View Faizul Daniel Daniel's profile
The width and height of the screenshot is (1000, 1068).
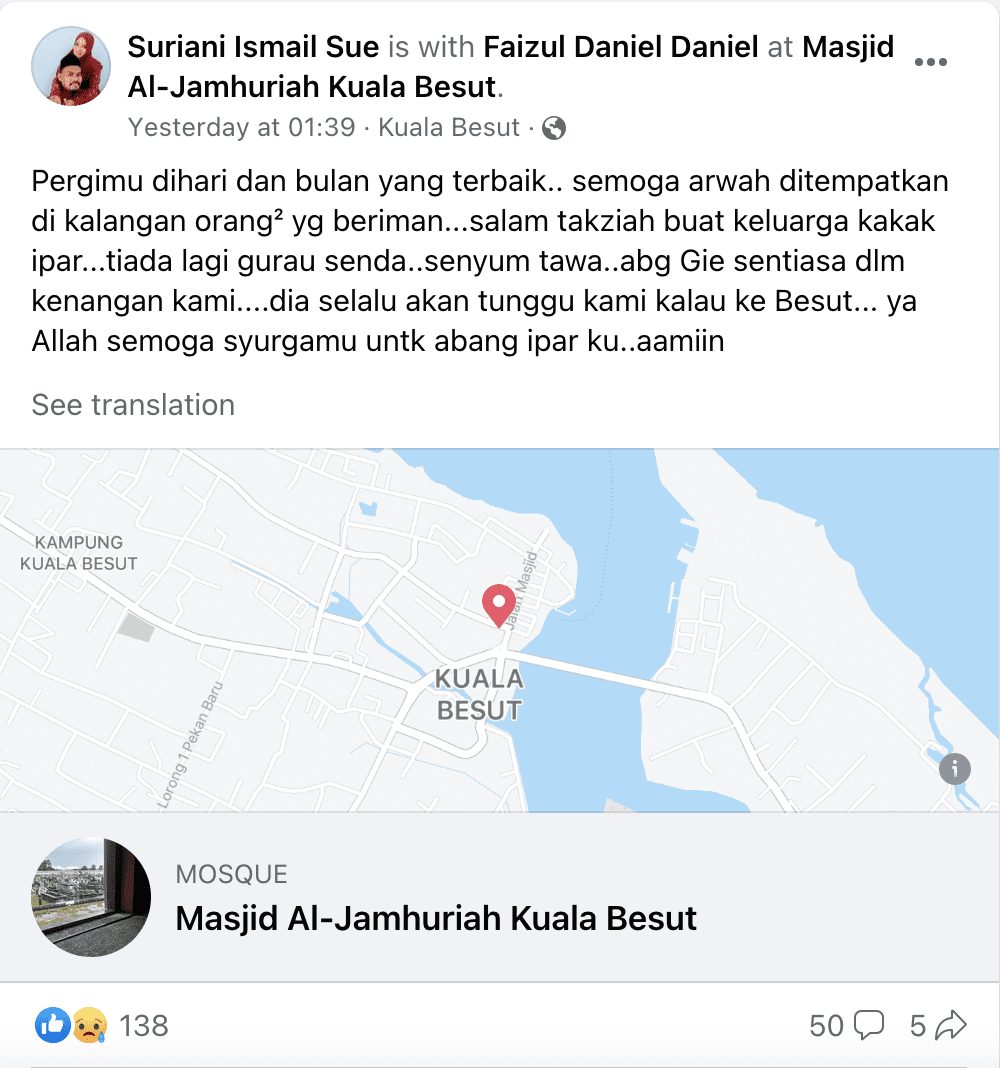pos(620,47)
